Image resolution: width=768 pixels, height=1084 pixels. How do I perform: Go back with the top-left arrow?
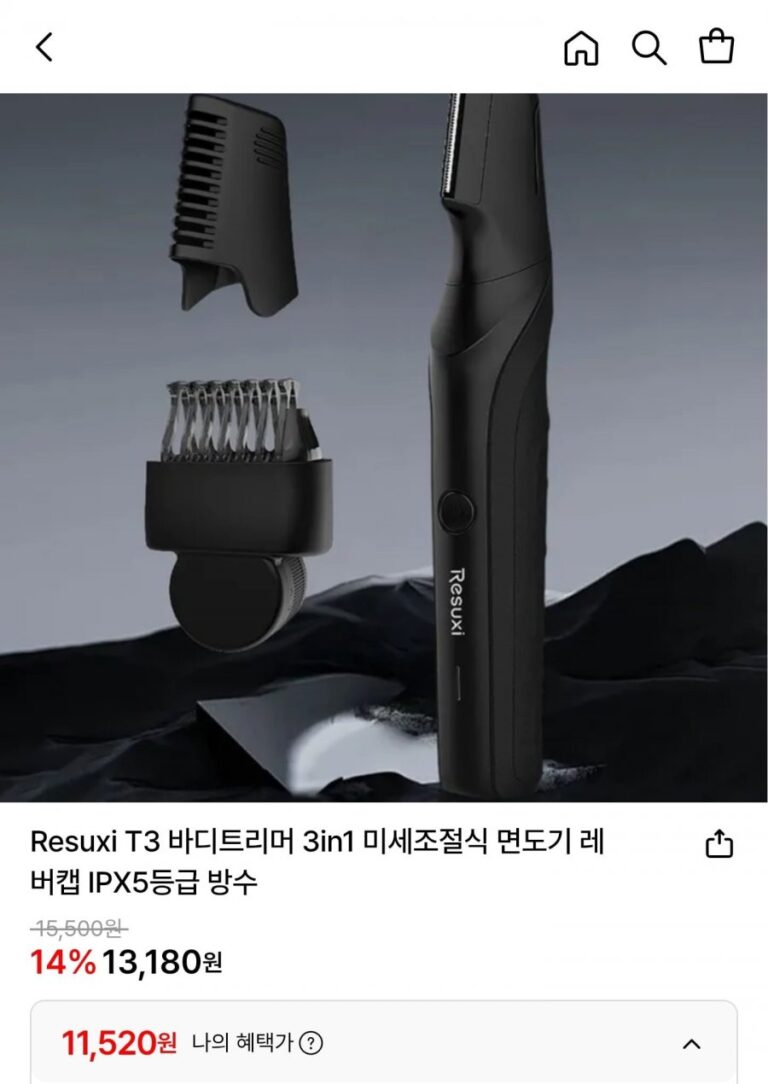coord(44,47)
